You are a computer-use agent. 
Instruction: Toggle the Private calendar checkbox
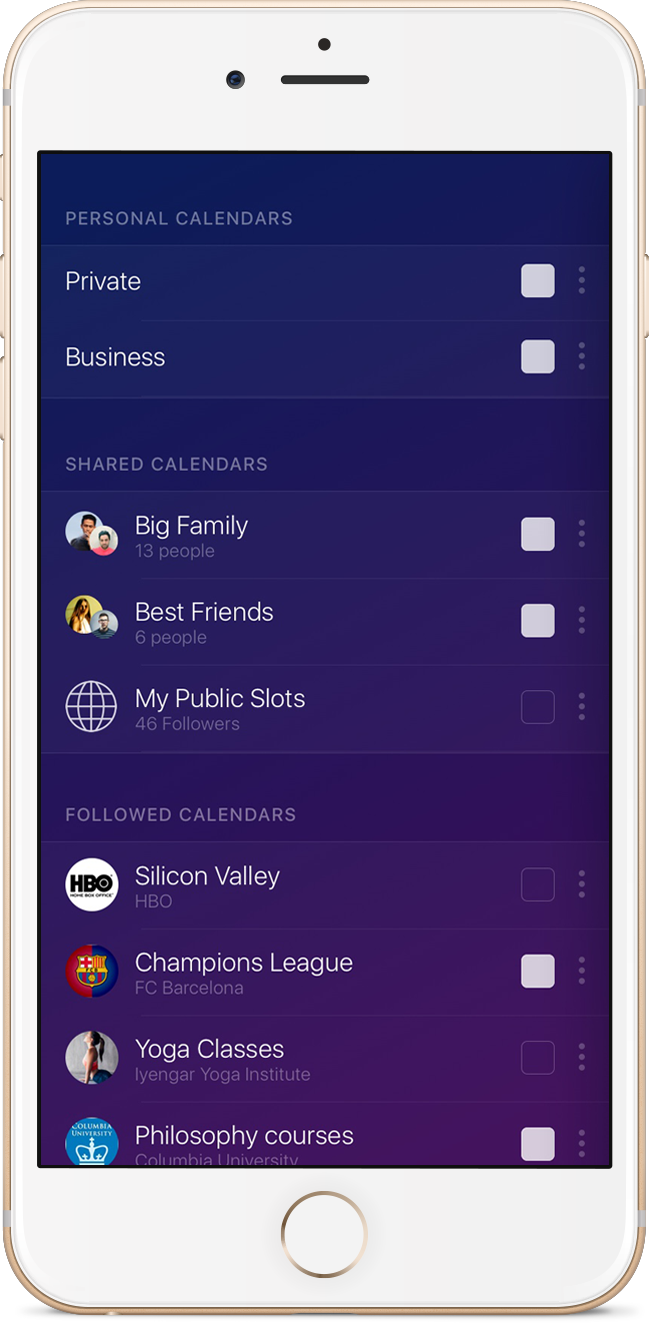(538, 281)
